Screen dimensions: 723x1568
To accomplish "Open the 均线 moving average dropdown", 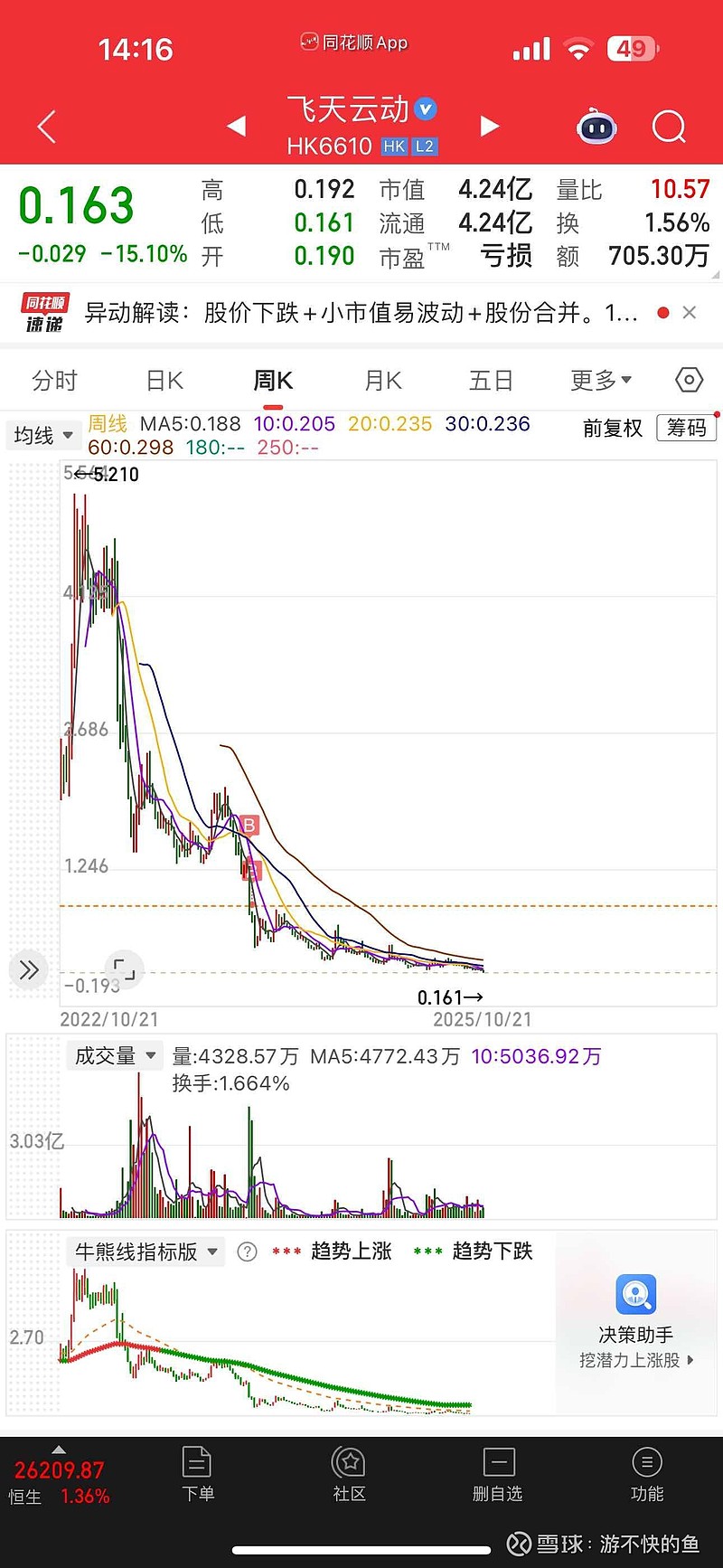I will (42, 435).
